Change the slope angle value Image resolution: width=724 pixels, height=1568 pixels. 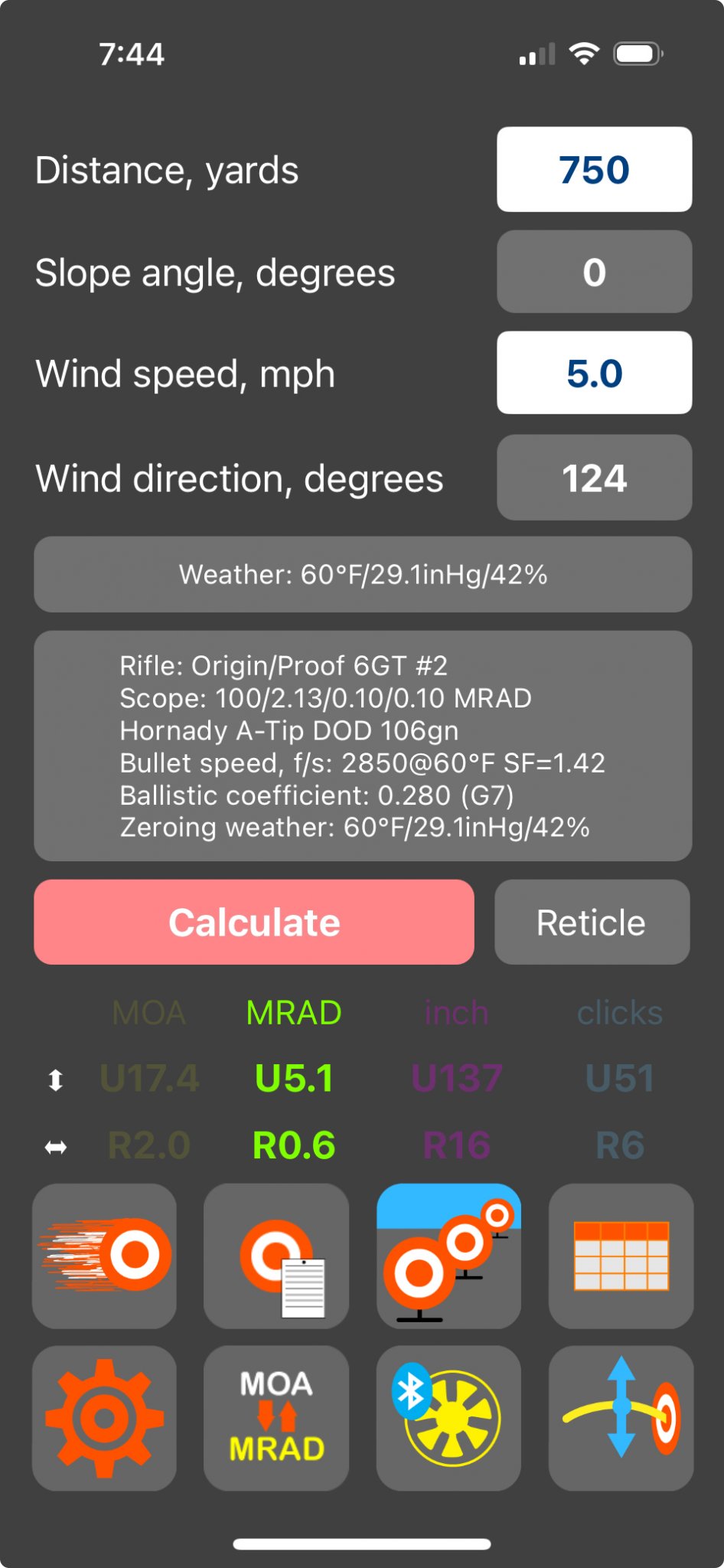[594, 272]
